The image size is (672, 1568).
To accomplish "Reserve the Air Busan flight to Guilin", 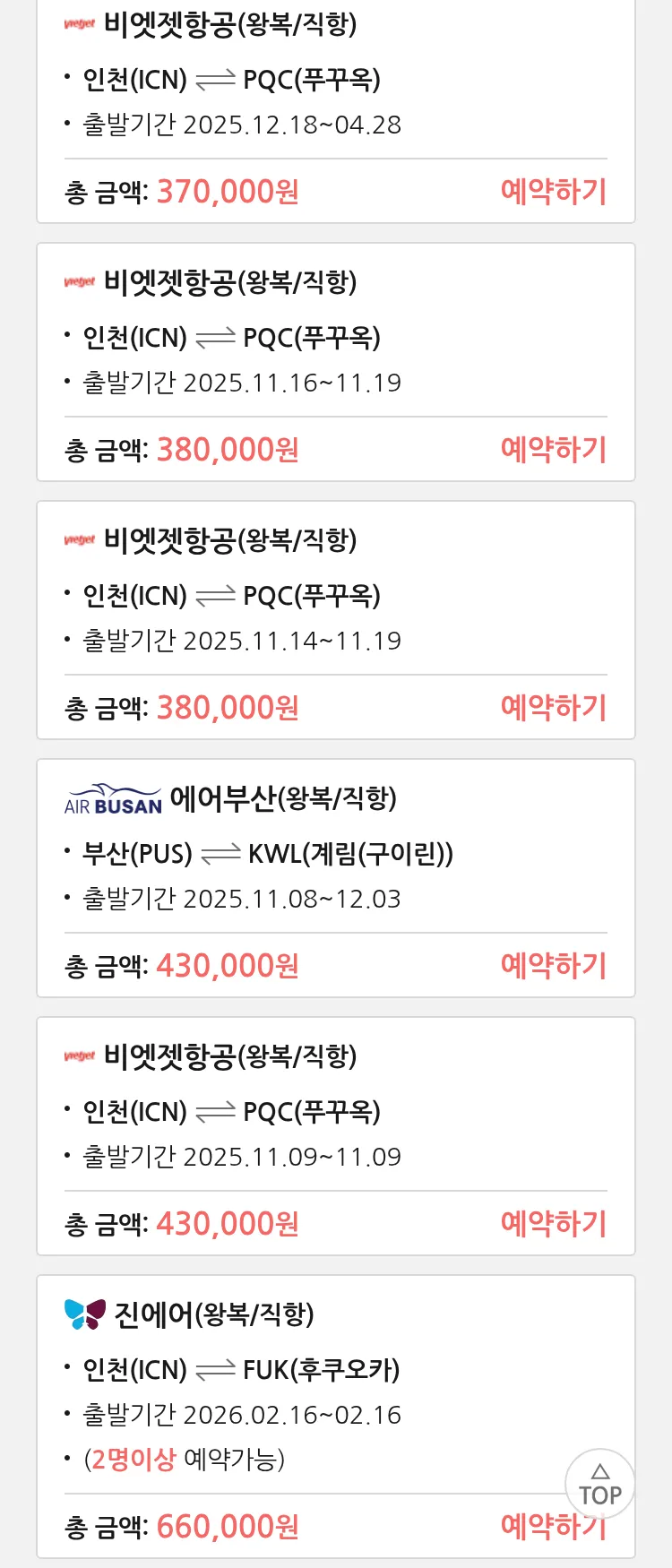I will click(553, 966).
